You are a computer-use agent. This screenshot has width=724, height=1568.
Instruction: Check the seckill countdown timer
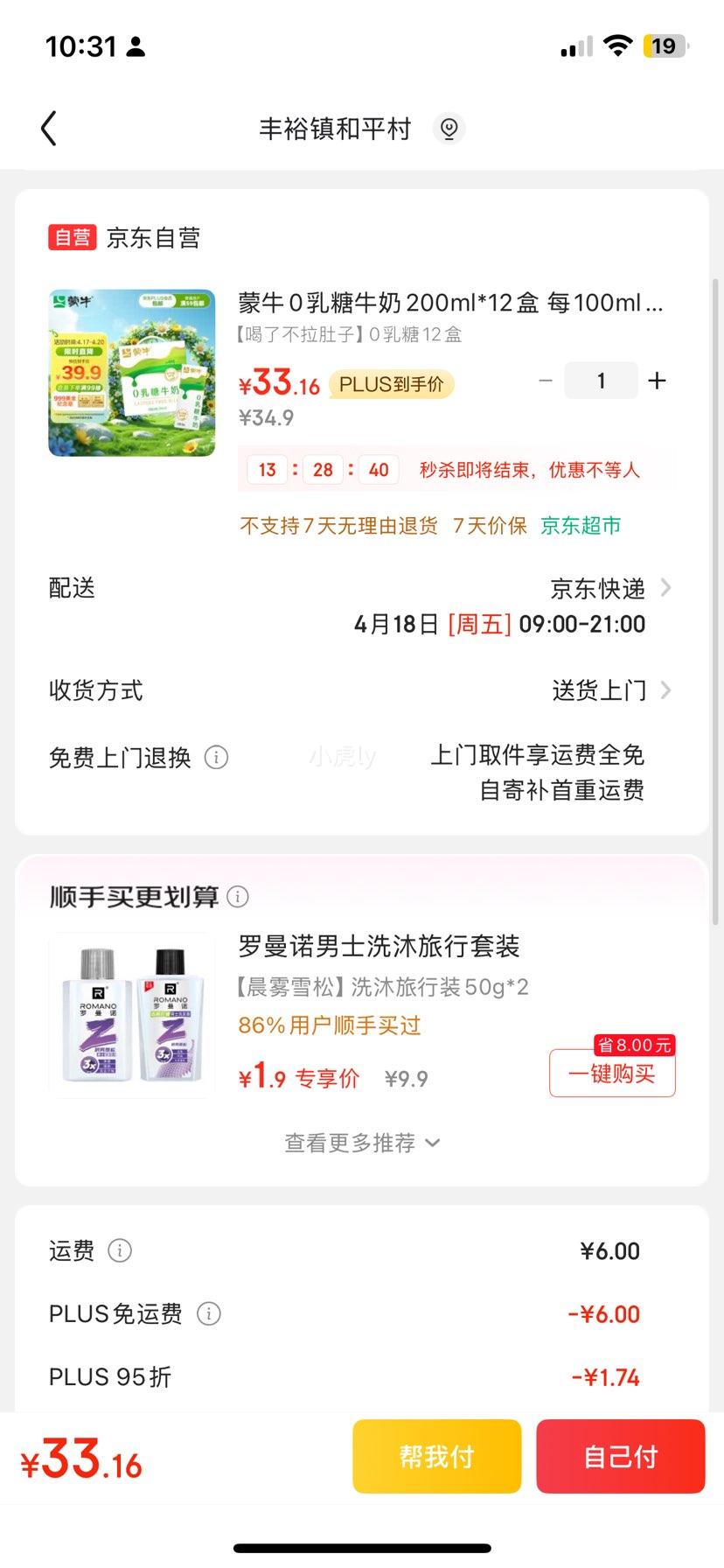tap(323, 469)
